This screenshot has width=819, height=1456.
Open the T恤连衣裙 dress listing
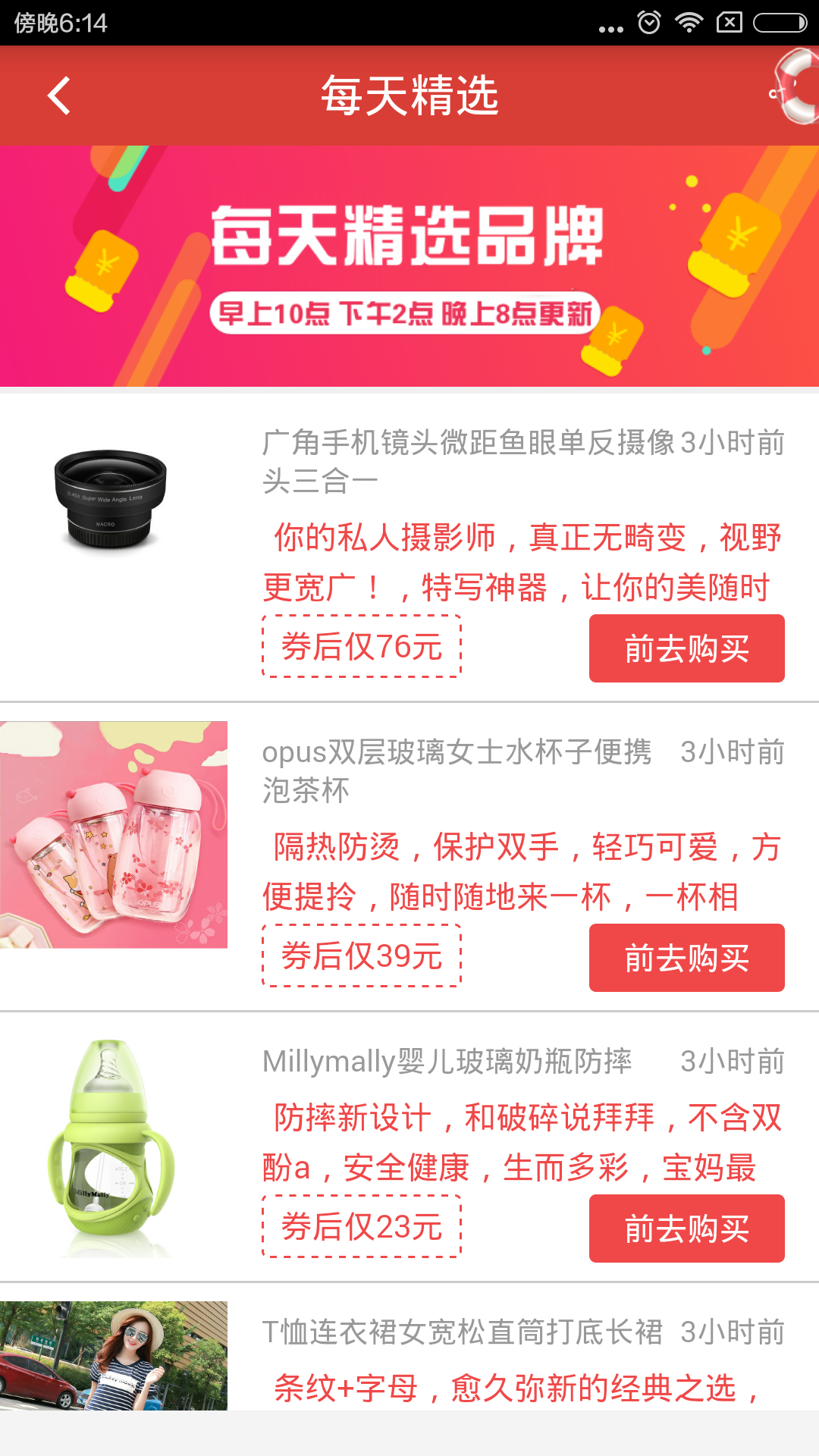[461, 1332]
